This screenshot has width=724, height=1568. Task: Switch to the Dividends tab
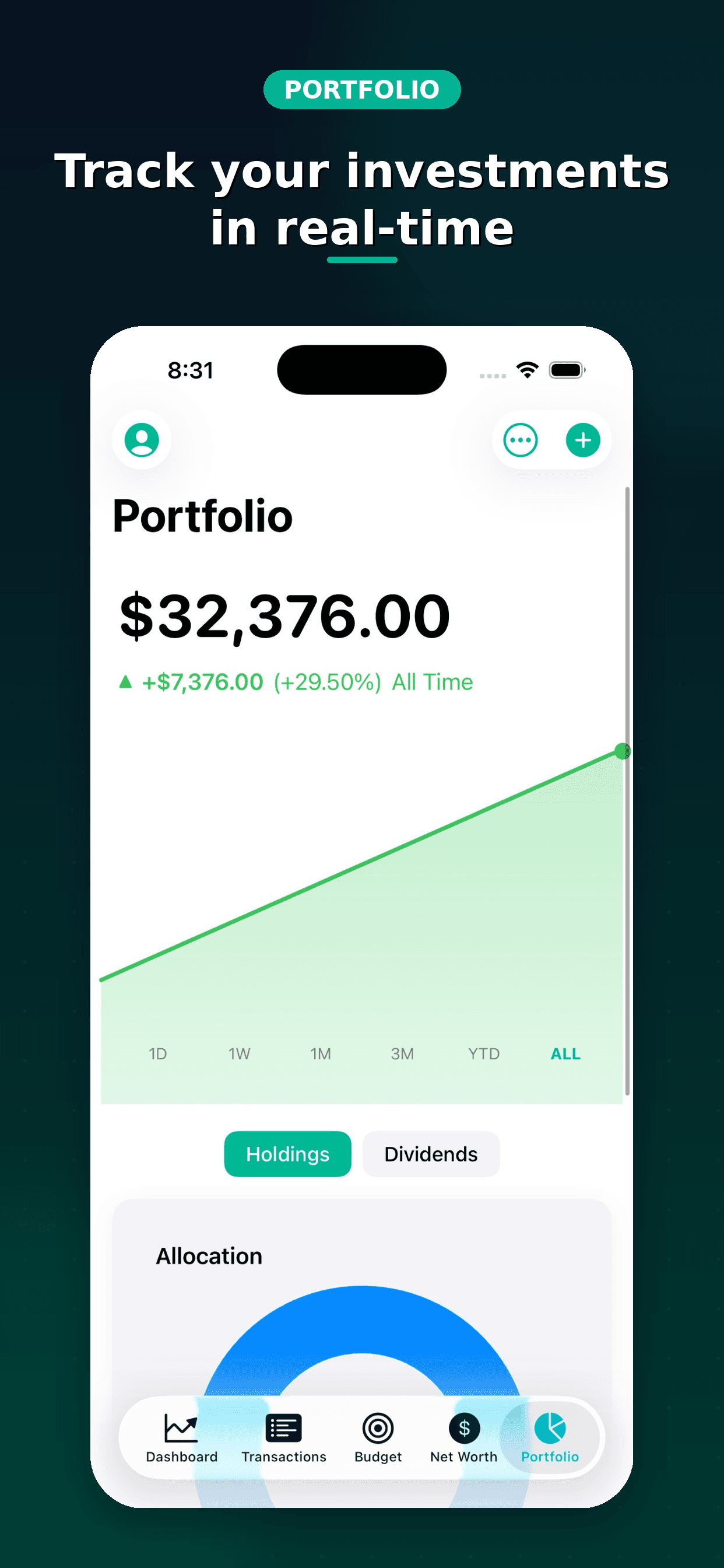[430, 1153]
